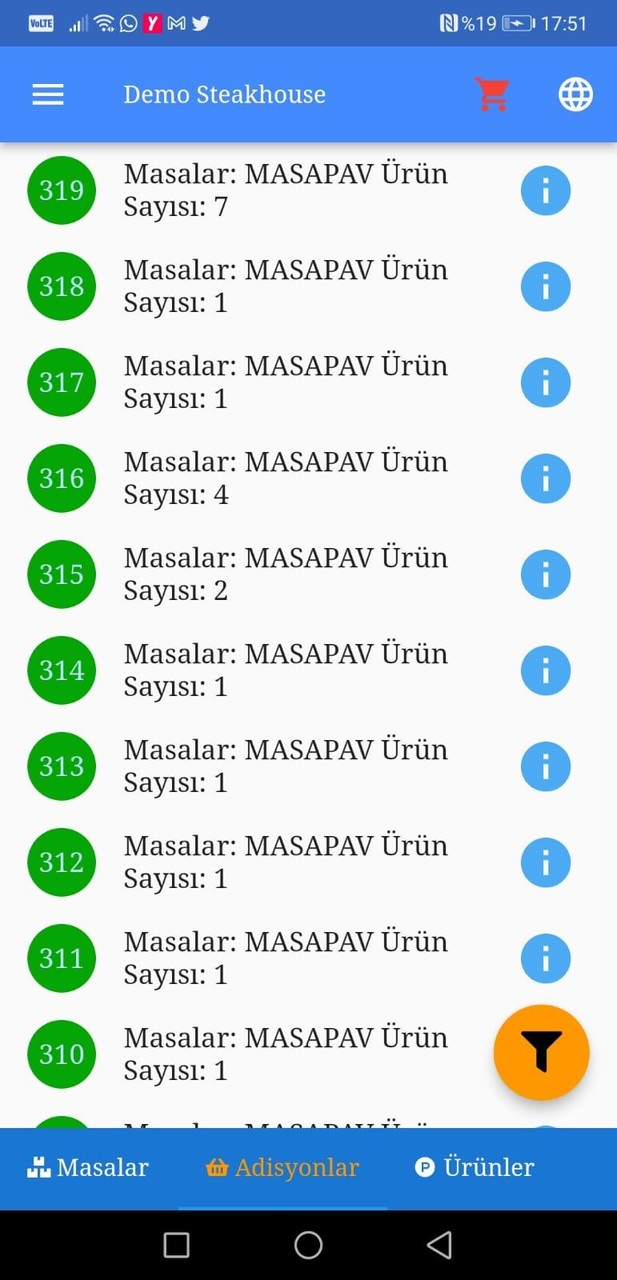Go to the Ürünler tab

(475, 1167)
